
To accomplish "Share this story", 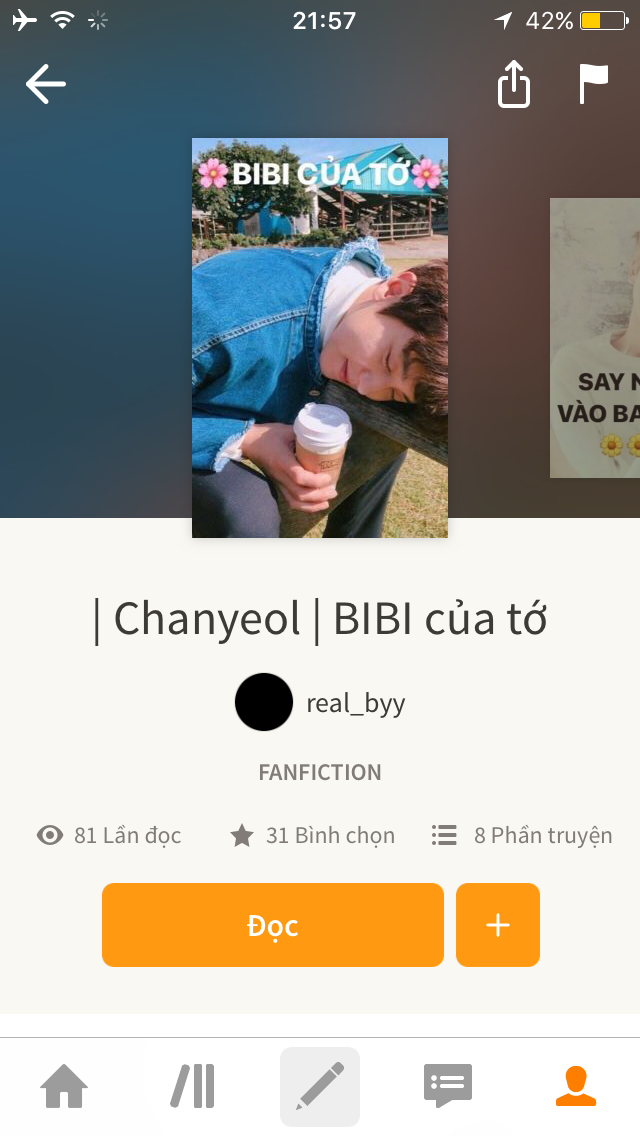I will [513, 85].
